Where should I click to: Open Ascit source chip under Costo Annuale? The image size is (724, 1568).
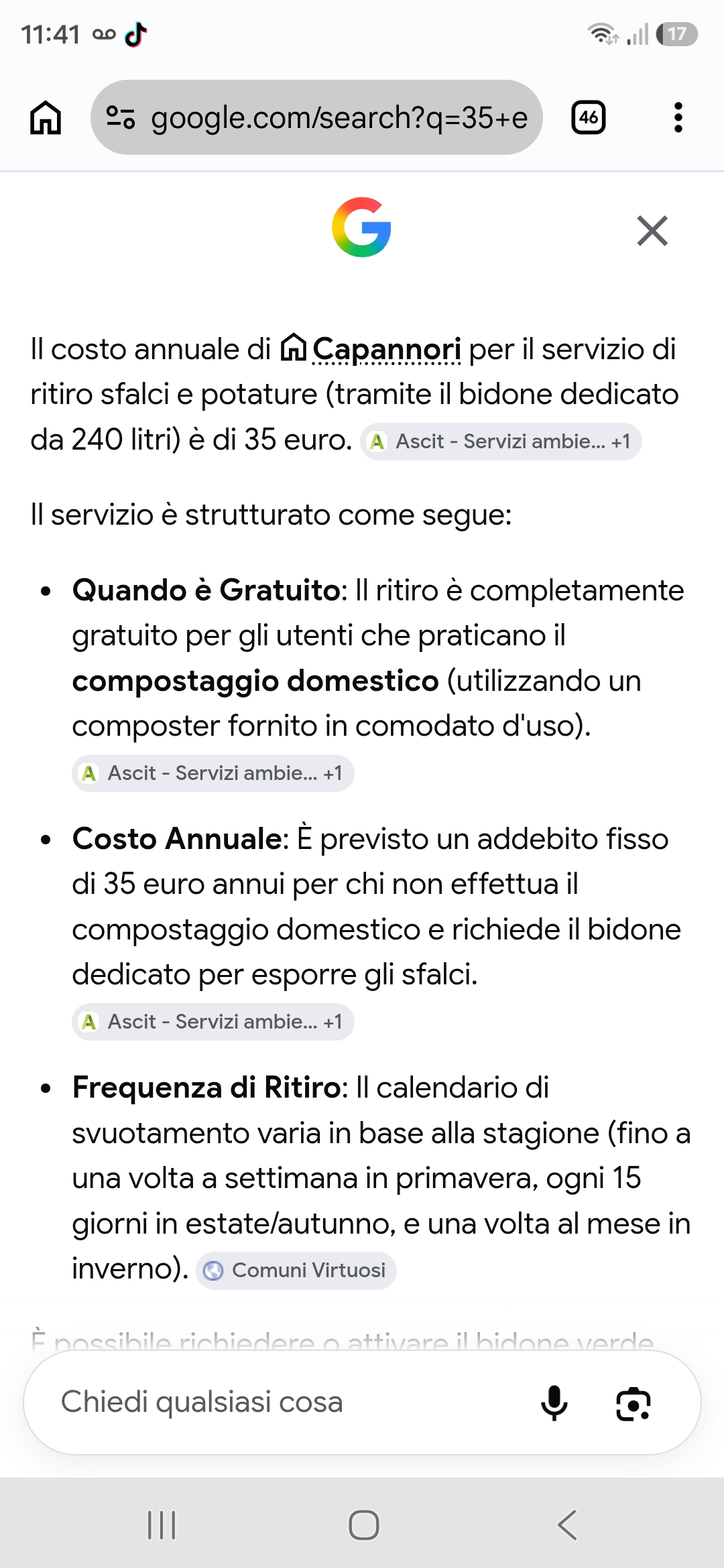[213, 1022]
